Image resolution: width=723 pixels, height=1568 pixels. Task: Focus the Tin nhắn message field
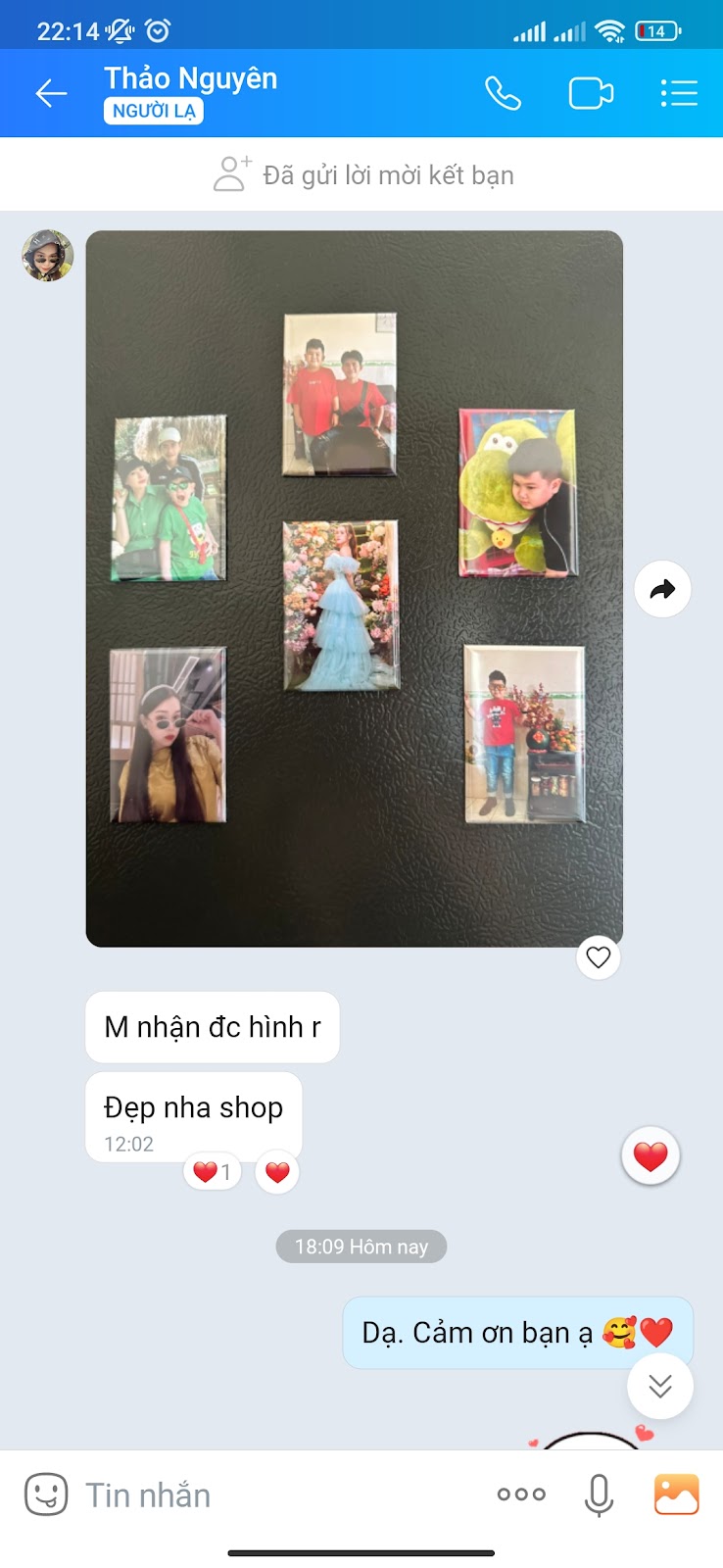[x=274, y=1494]
